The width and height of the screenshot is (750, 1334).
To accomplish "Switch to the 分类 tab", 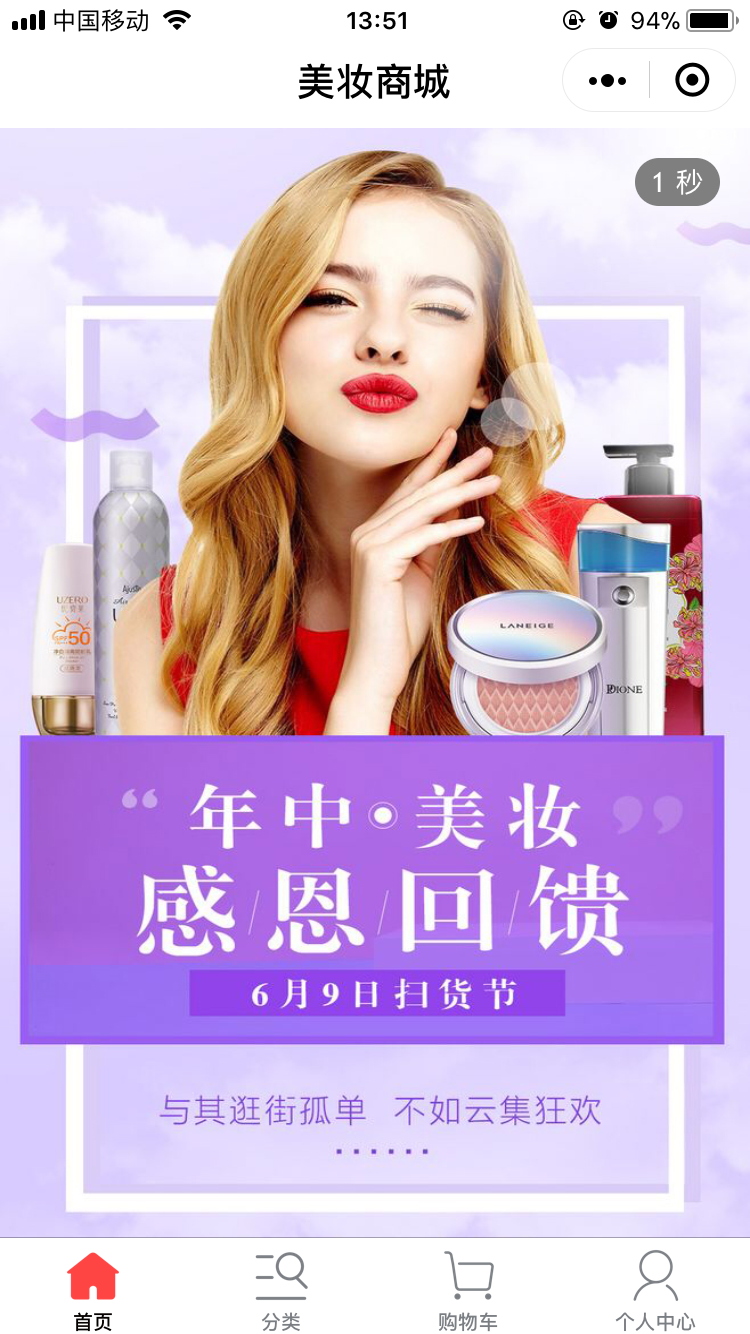I will [x=281, y=1290].
